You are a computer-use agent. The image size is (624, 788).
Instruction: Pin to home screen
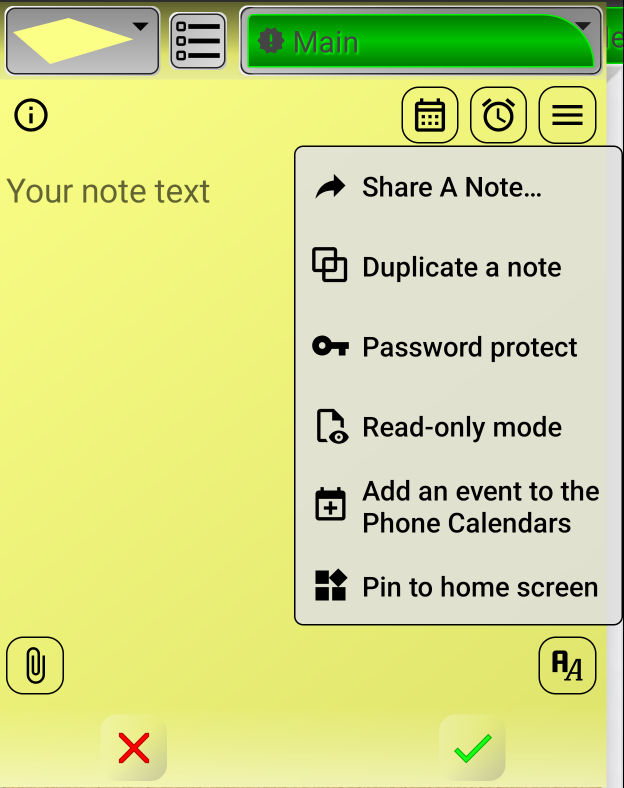coord(479,587)
